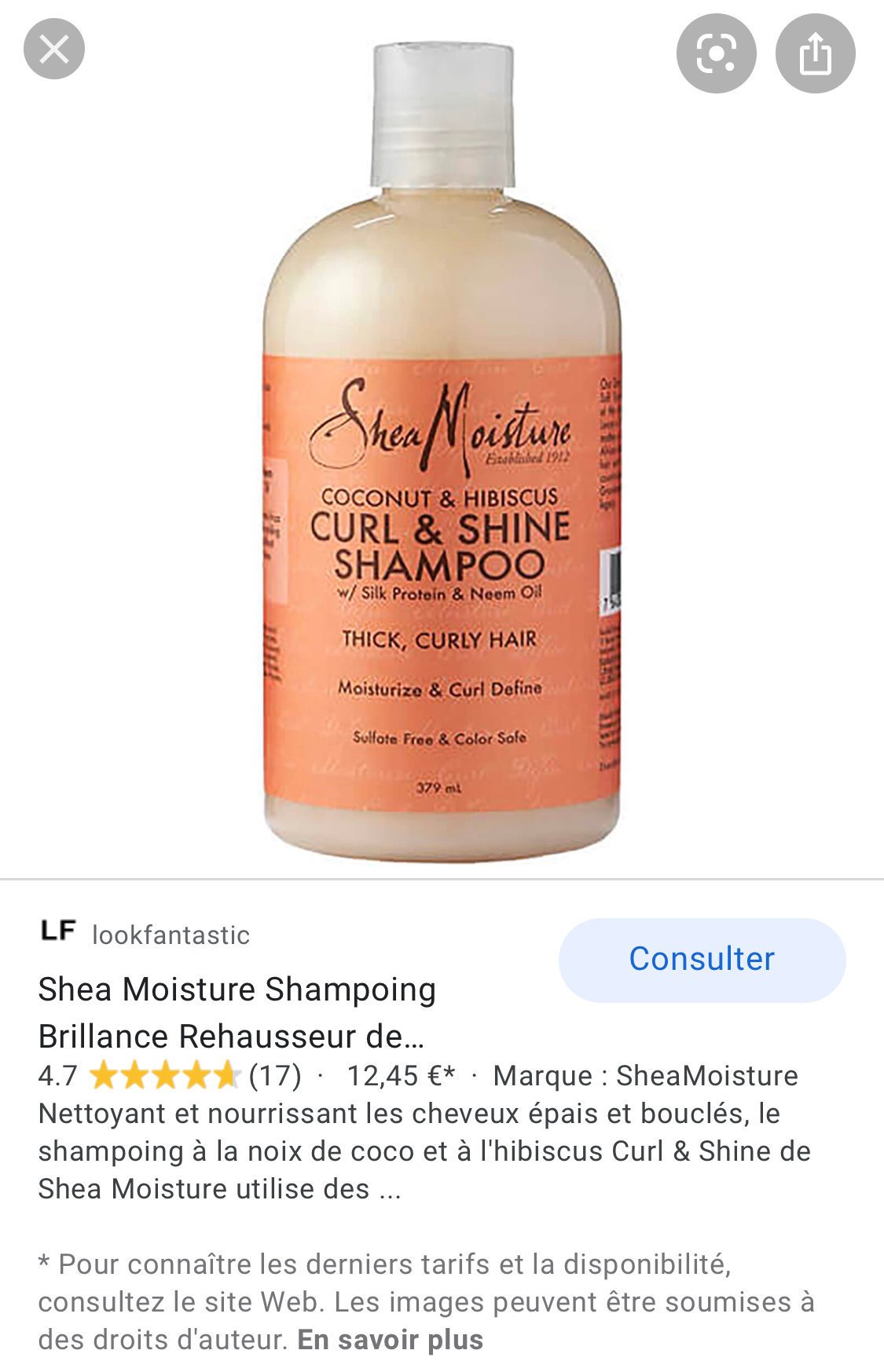The width and height of the screenshot is (884, 1372).
Task: Search this image with Lens
Action: 716,53
